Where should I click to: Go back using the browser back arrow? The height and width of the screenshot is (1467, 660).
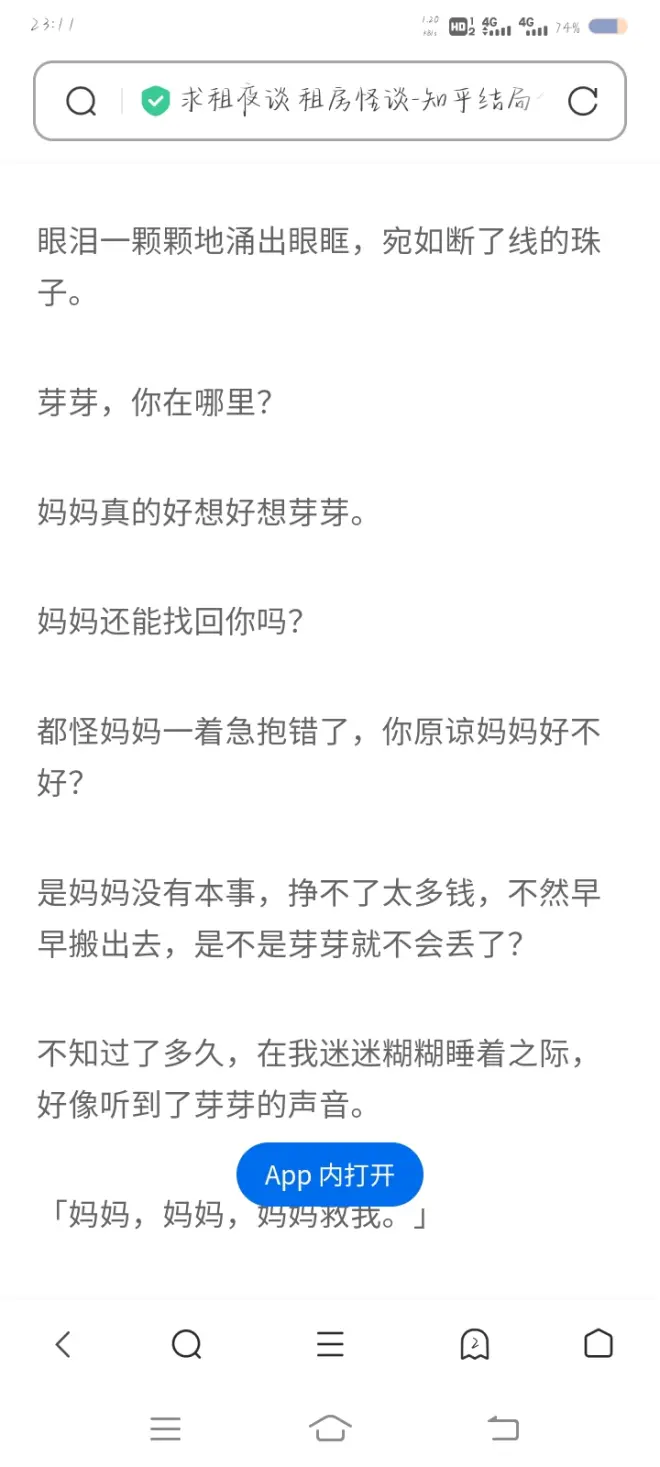(x=63, y=1344)
